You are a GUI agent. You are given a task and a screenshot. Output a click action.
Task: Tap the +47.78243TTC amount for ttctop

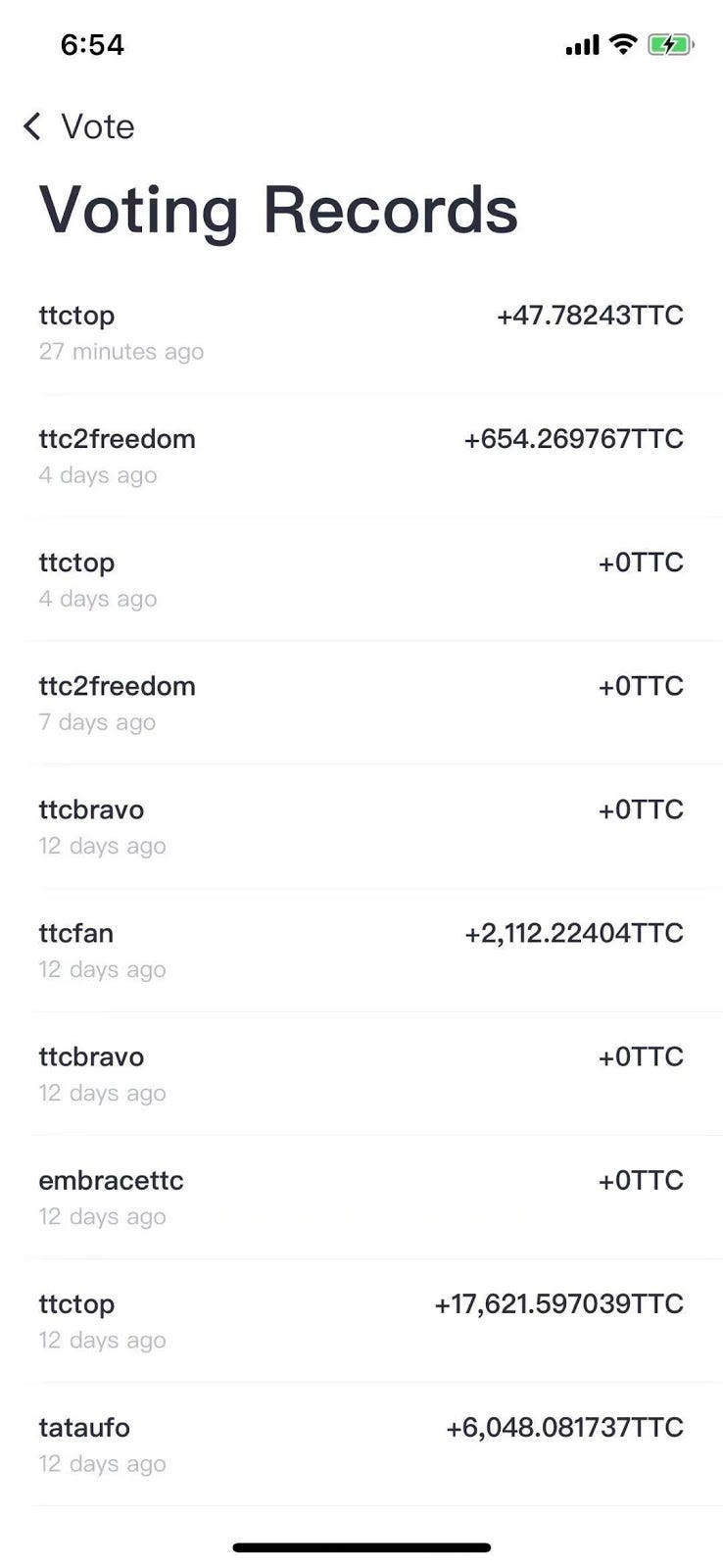click(589, 316)
